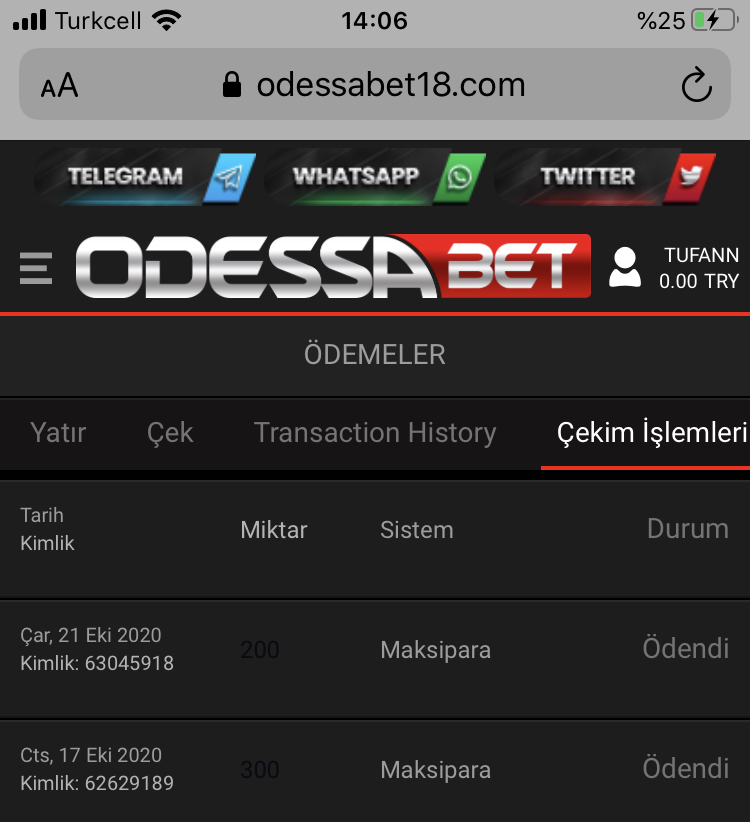Switch to the Yatır tab
This screenshot has height=822, width=750.
click(x=58, y=433)
